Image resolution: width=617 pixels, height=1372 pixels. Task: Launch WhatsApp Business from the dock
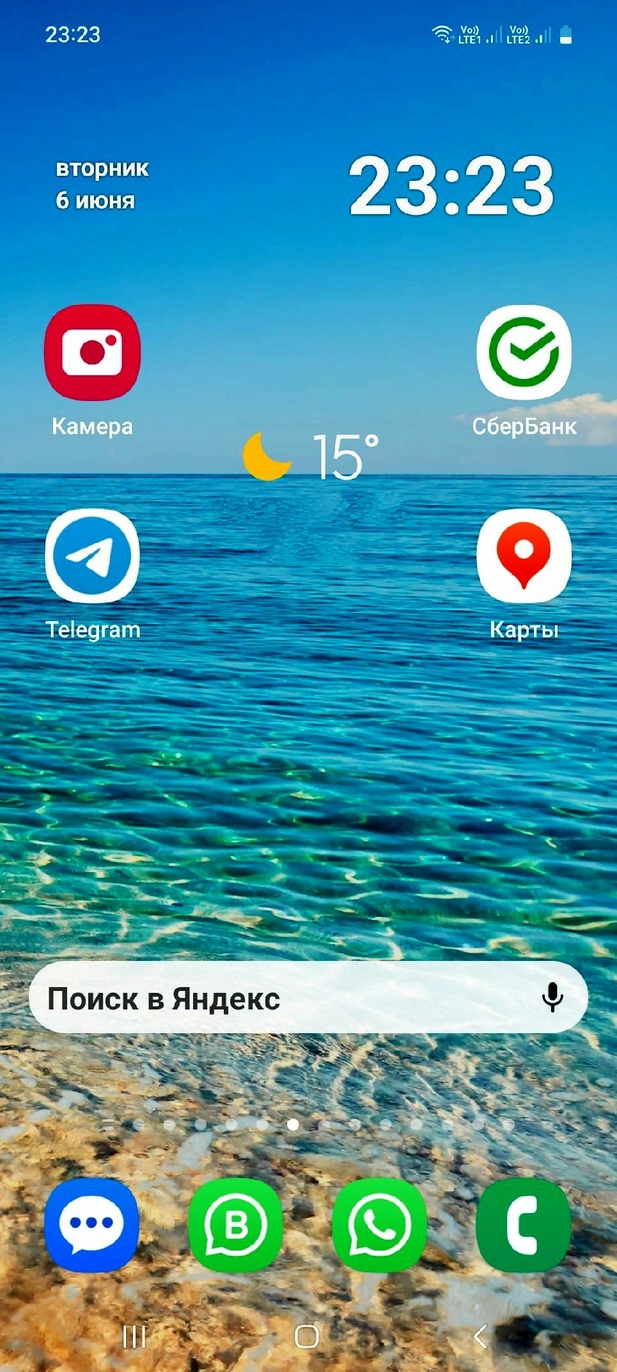coord(236,1225)
